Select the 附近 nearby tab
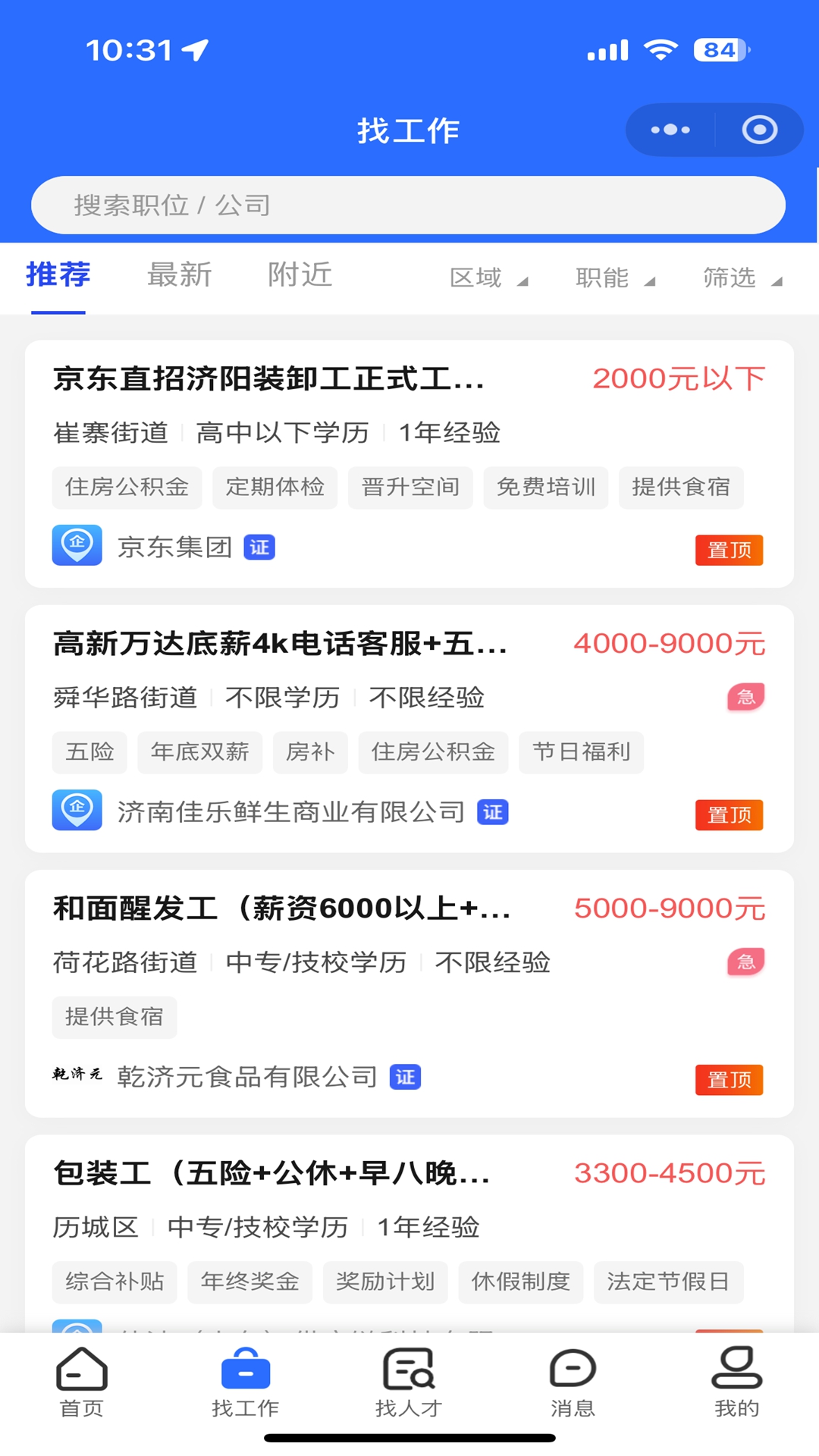This screenshot has width=819, height=1456. coord(299,275)
